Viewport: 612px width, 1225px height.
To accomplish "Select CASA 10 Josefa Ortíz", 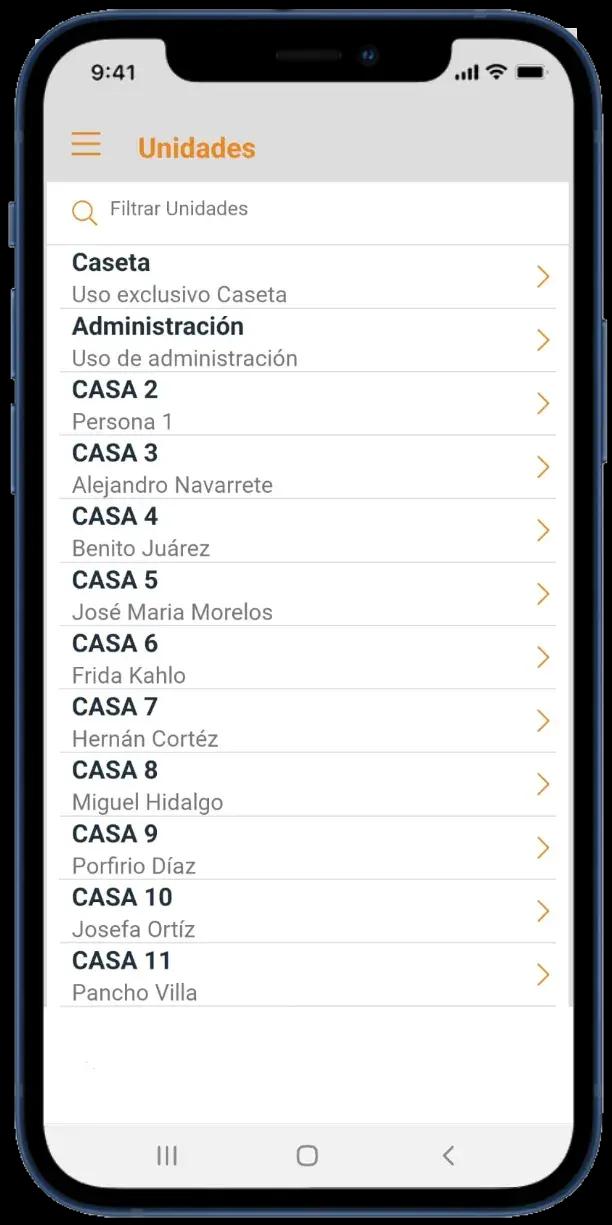I will pos(300,912).
